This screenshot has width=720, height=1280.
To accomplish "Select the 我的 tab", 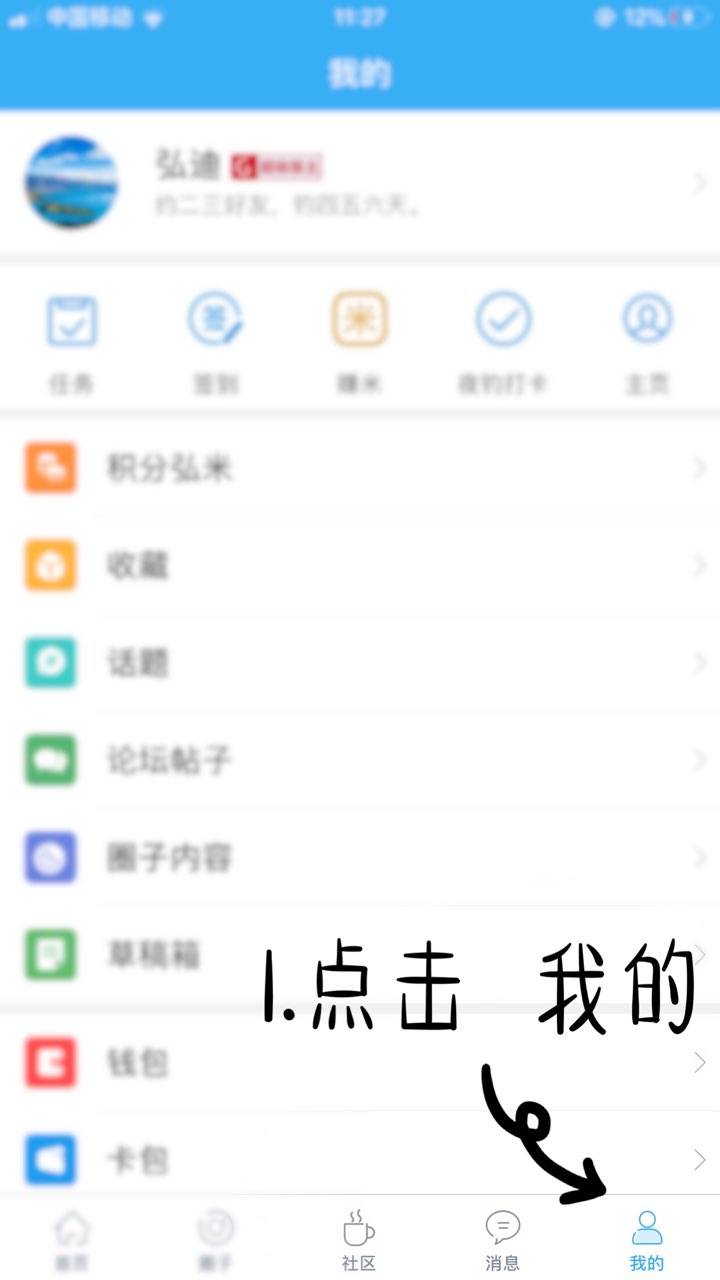I will pos(647,1238).
